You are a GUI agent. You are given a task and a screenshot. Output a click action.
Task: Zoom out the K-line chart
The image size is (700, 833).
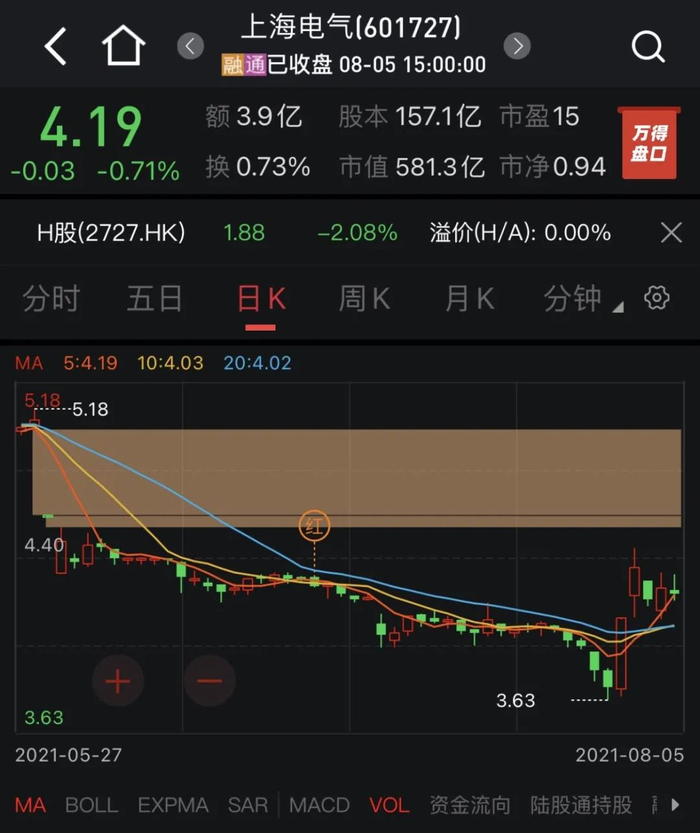click(x=210, y=682)
